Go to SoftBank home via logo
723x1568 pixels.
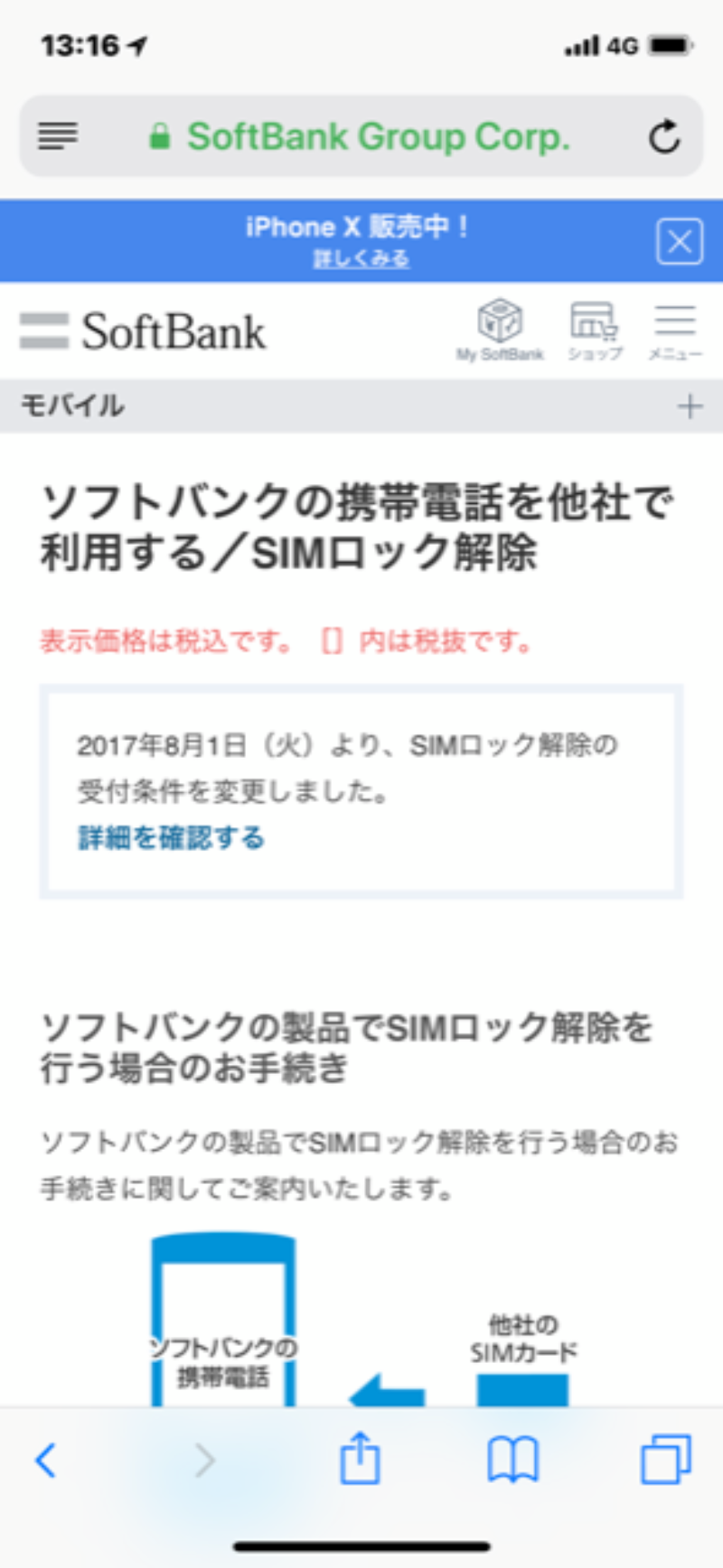(x=143, y=331)
